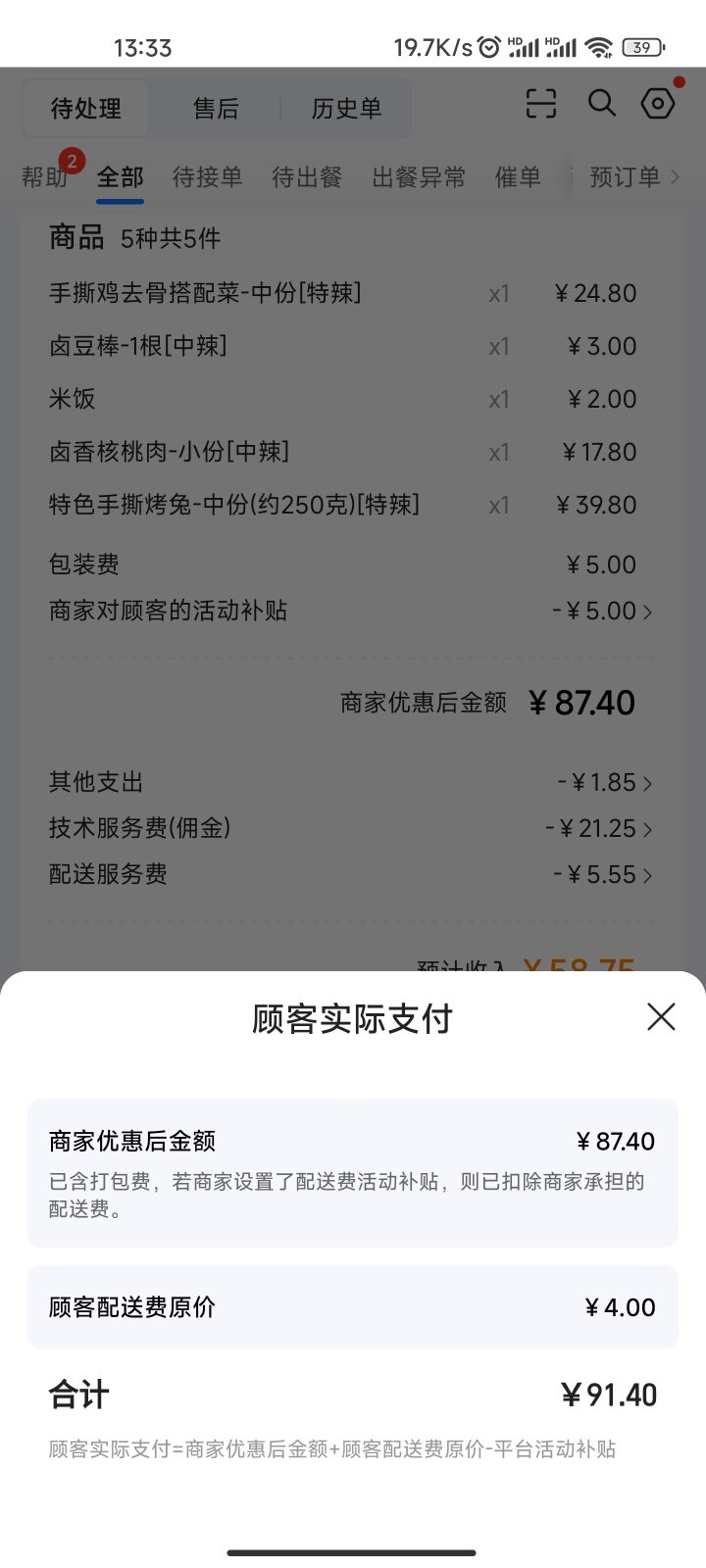Image resolution: width=706 pixels, height=1568 pixels.
Task: Open the settings hexagon icon
Action: [x=659, y=103]
